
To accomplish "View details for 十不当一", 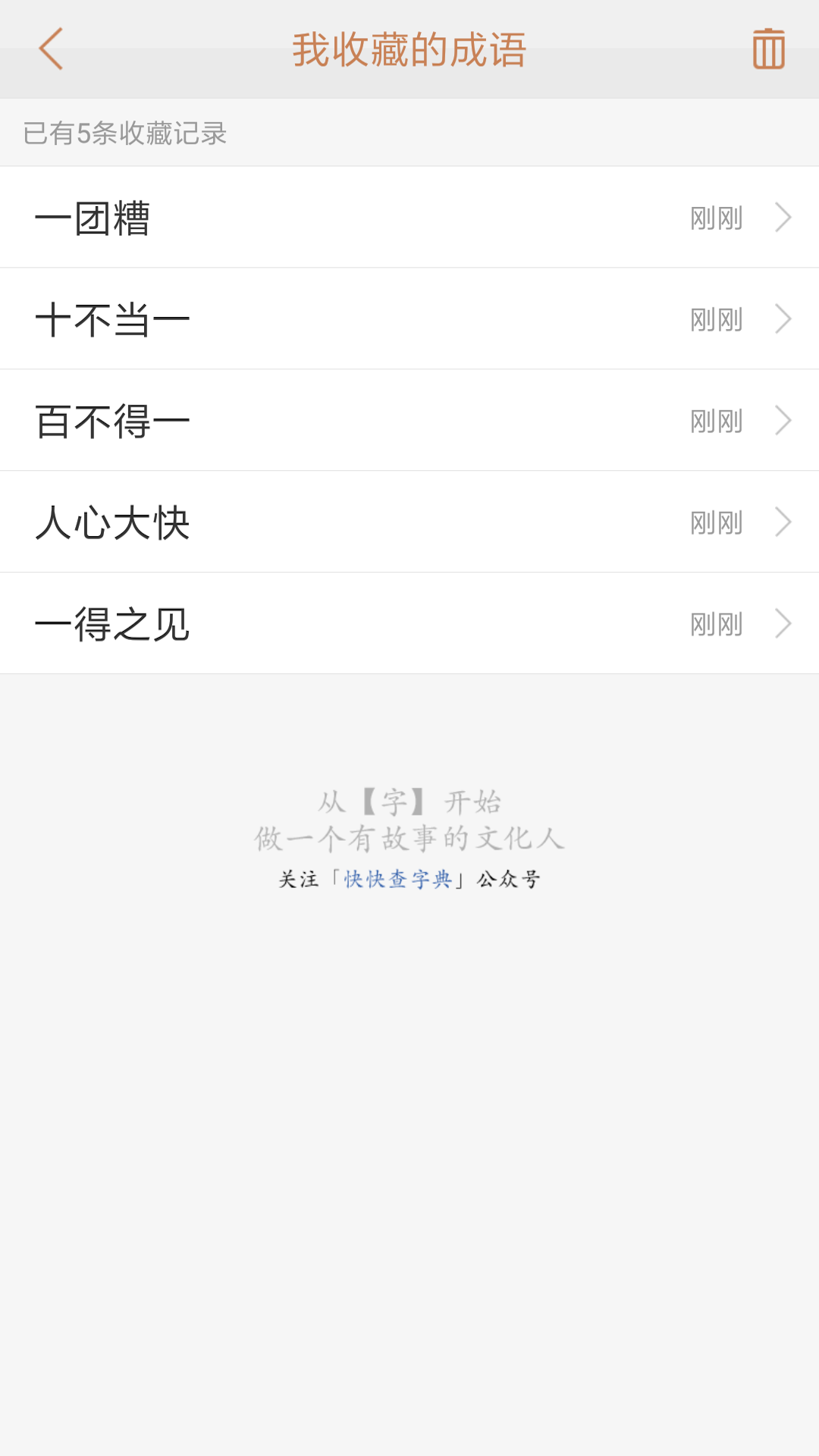I will (409, 319).
